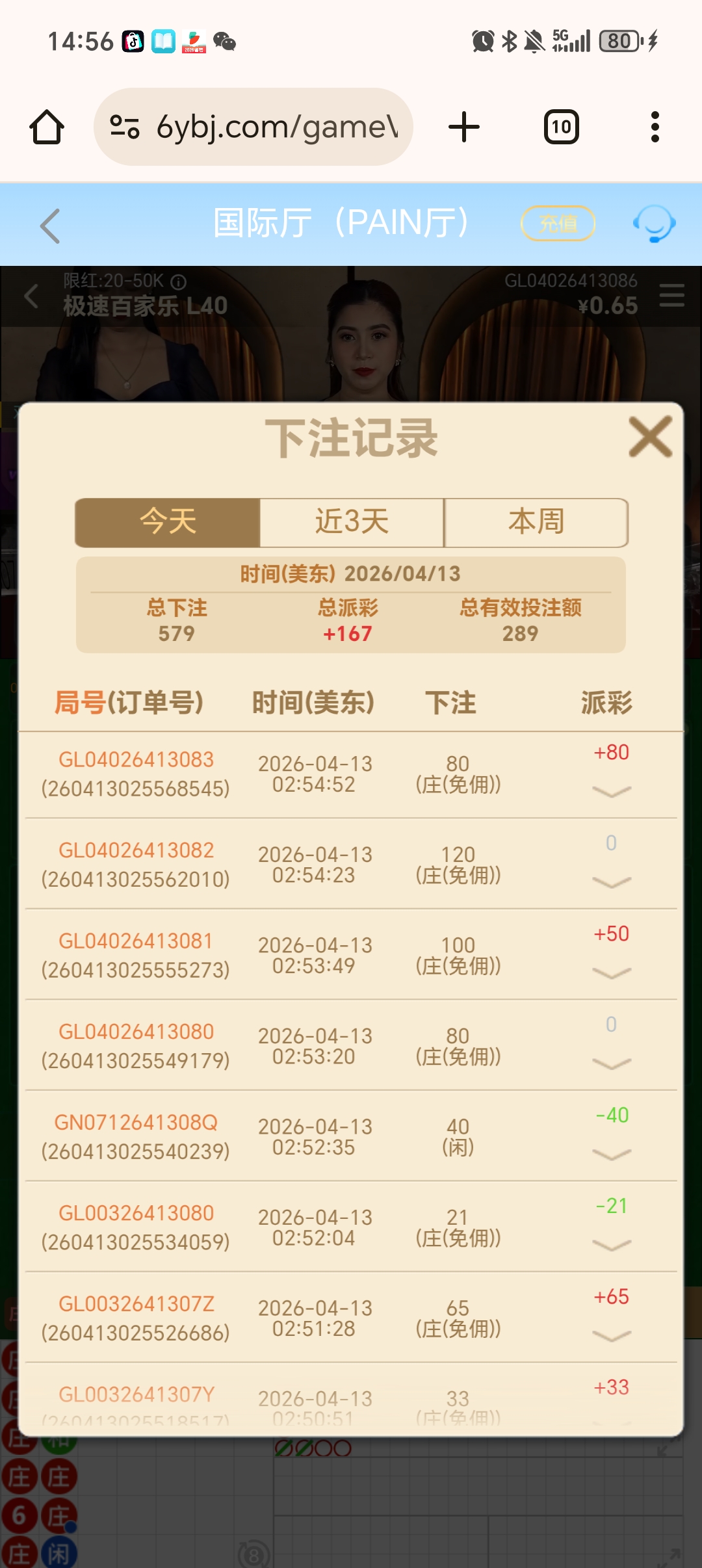Click the hamburger menu on the game table
Viewport: 702px width, 1568px height.
coord(670,296)
